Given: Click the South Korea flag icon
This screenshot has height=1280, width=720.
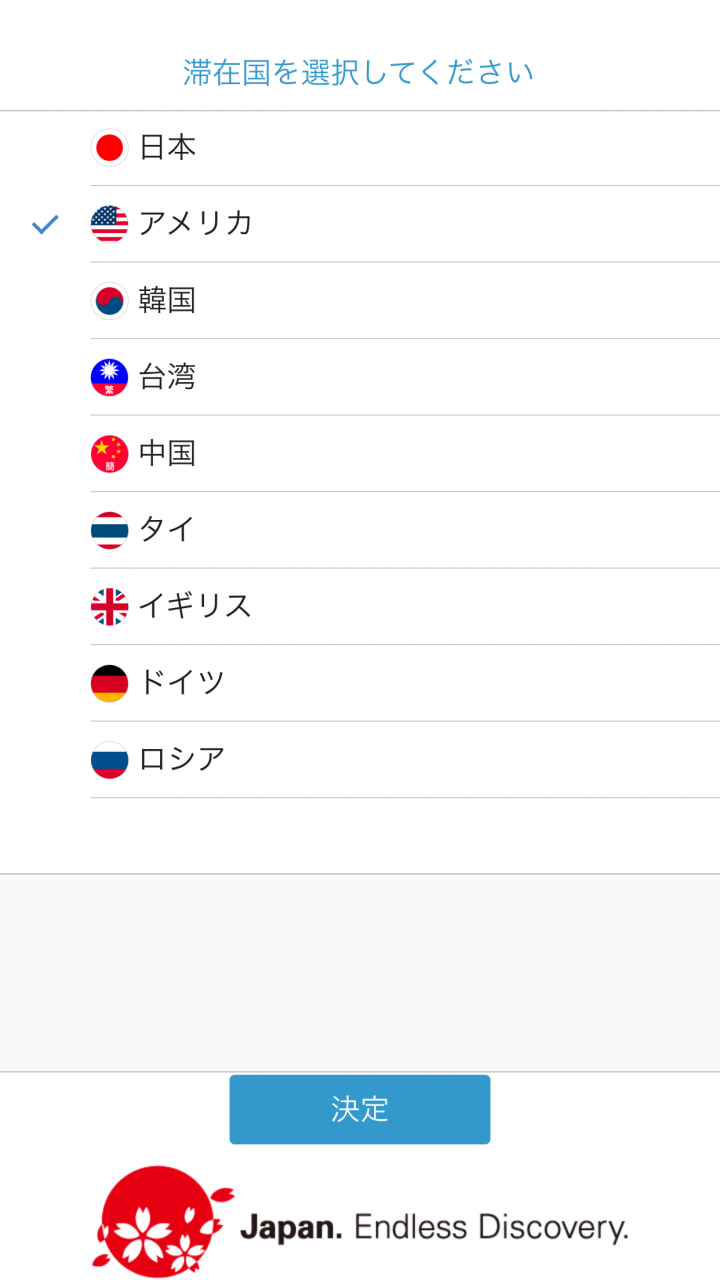Looking at the screenshot, I should [x=109, y=300].
